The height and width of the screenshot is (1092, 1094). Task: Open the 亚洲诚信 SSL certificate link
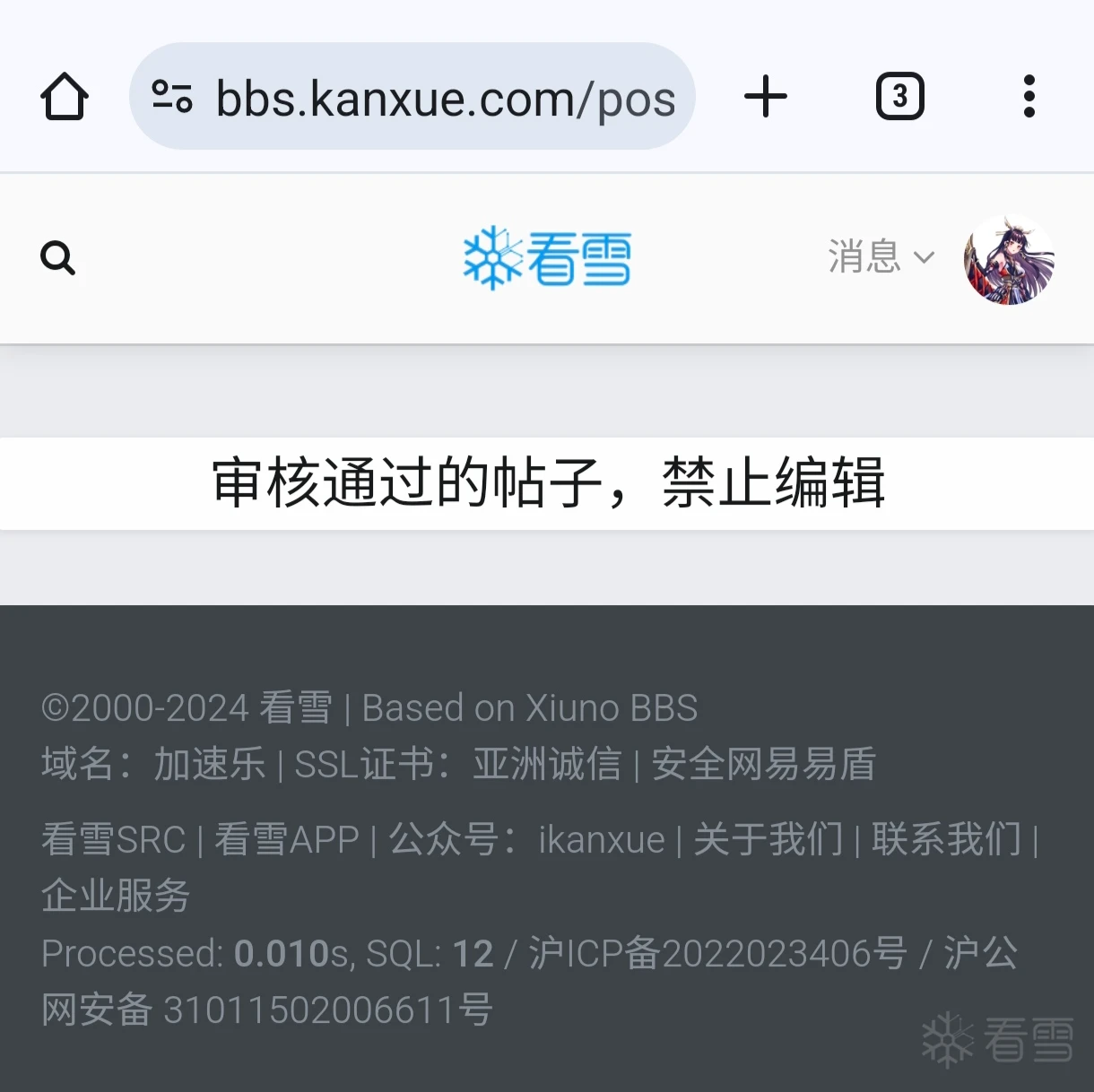[547, 764]
